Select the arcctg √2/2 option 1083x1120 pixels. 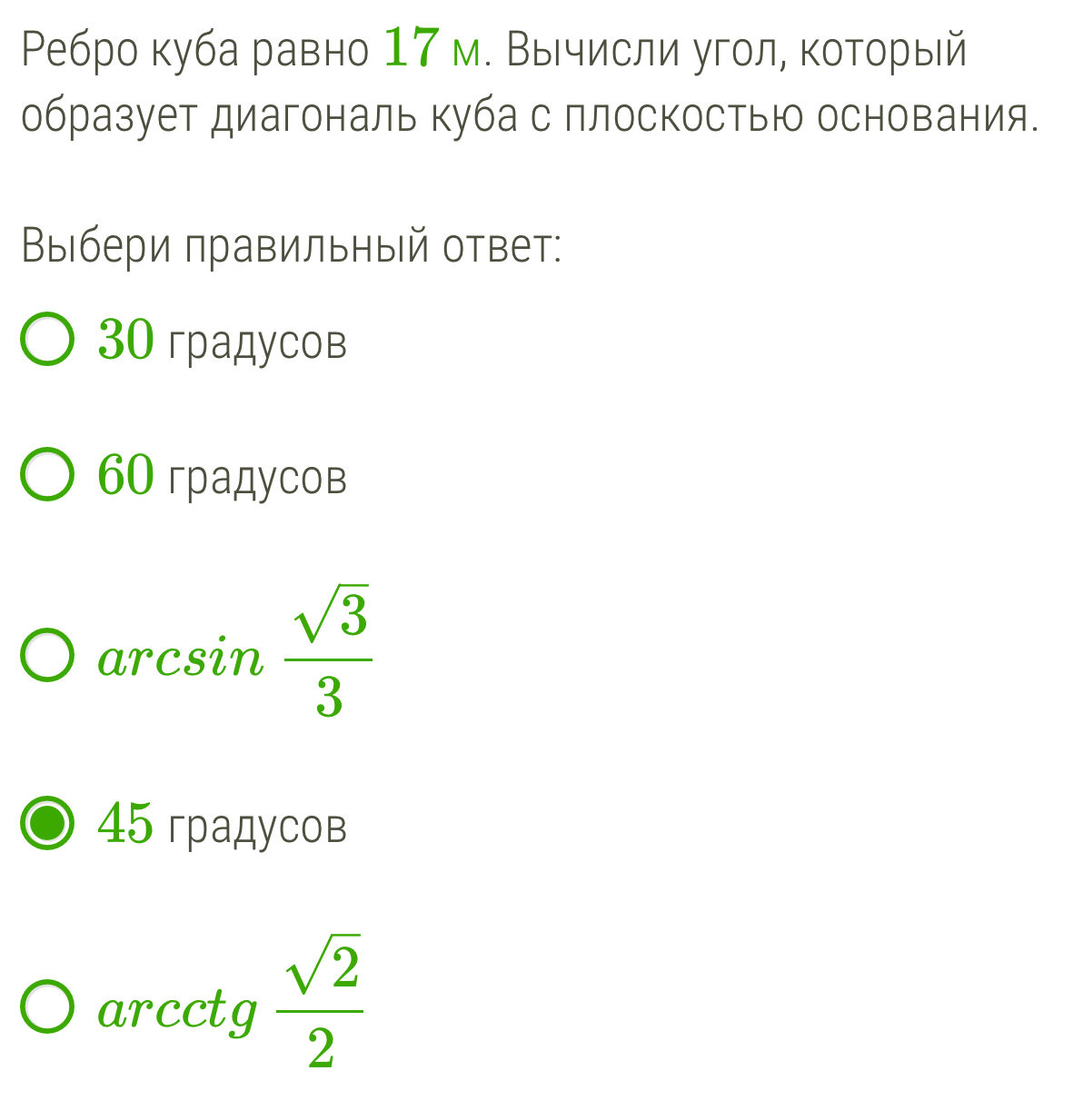point(46,1007)
